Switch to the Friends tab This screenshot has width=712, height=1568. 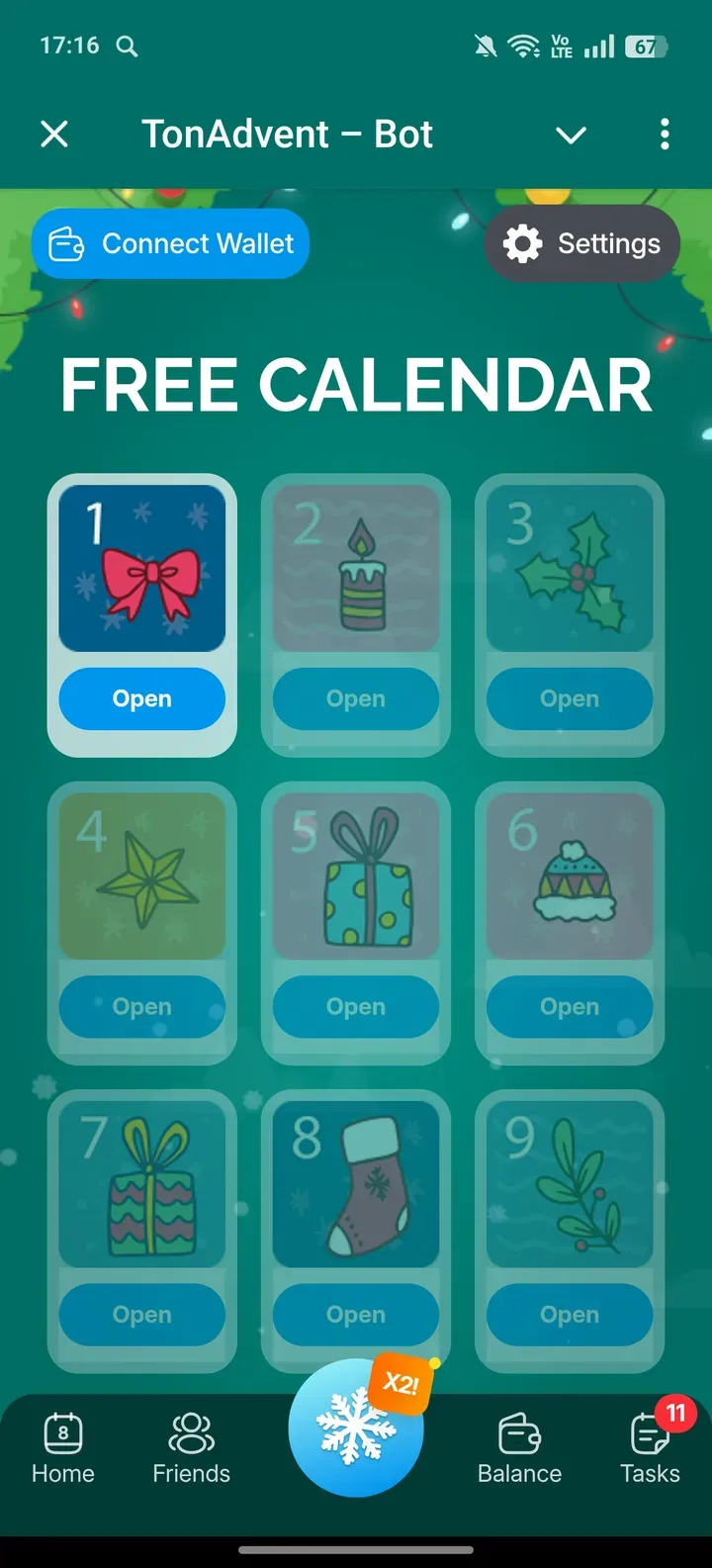(x=191, y=1444)
